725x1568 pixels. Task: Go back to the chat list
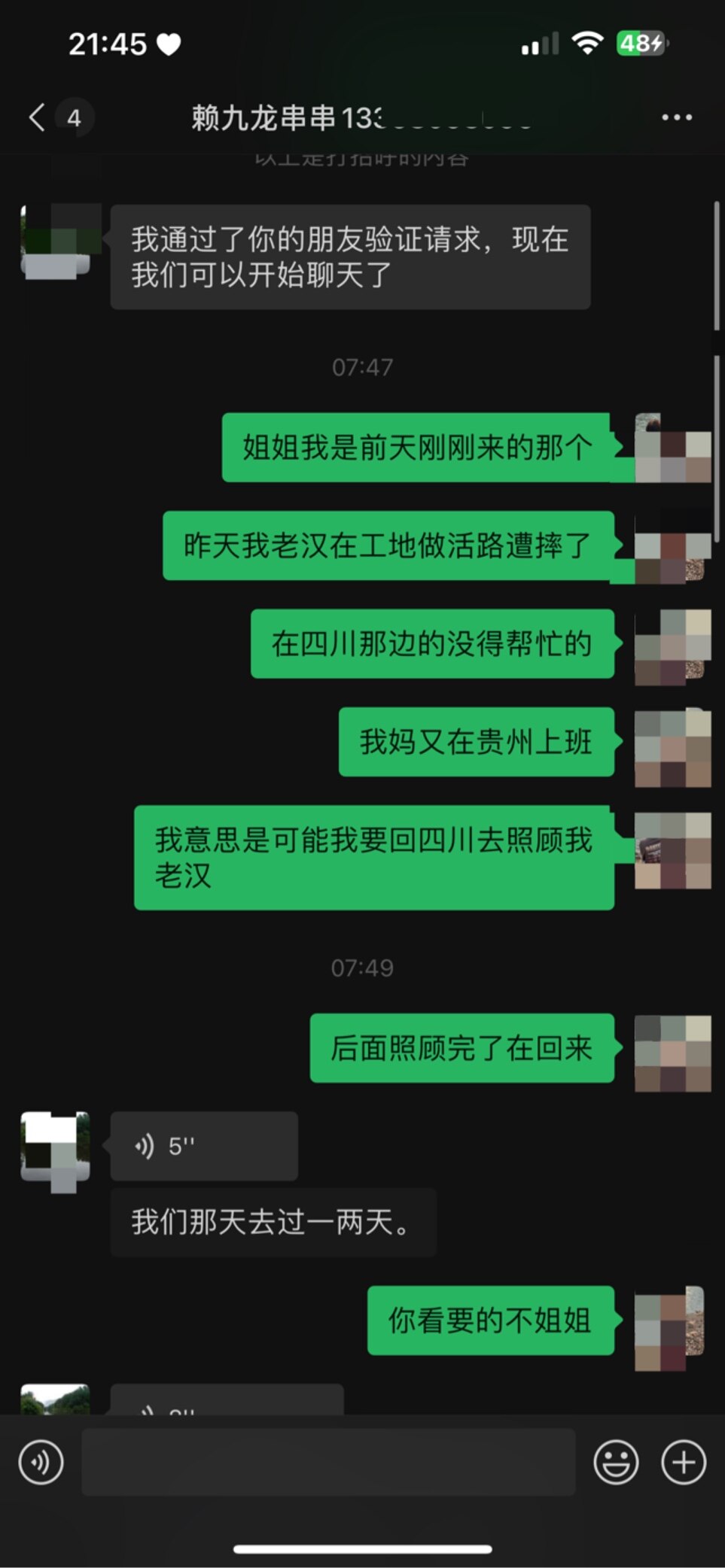coord(38,117)
